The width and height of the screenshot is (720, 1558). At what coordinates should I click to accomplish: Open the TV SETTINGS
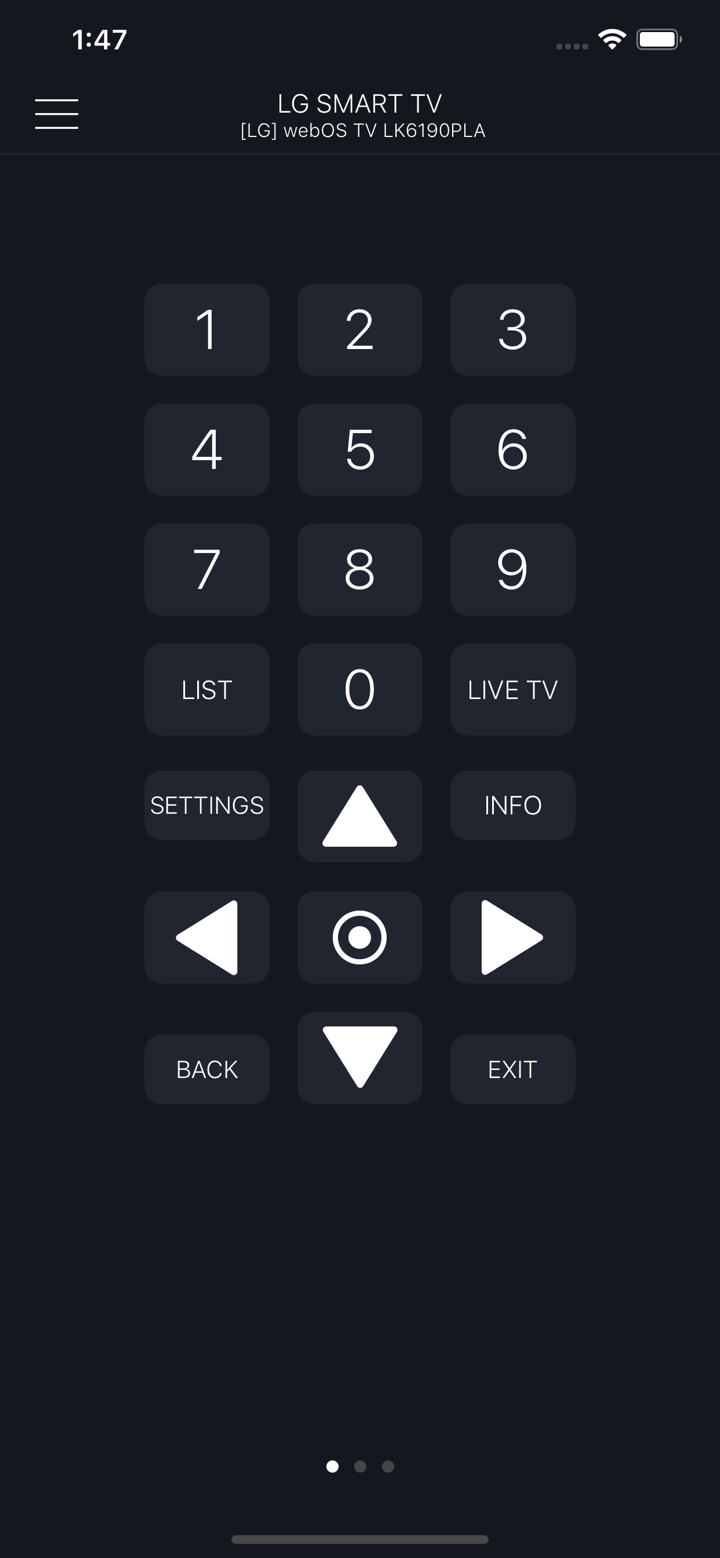coord(207,805)
